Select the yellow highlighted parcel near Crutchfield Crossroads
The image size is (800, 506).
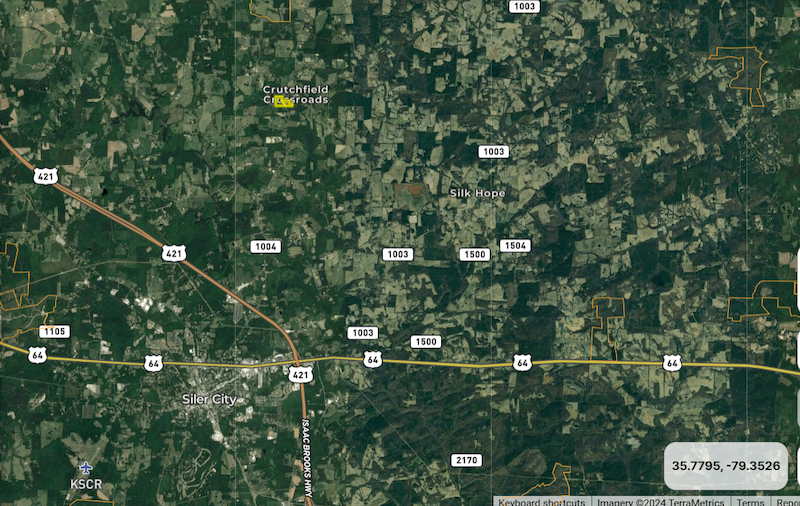(283, 101)
